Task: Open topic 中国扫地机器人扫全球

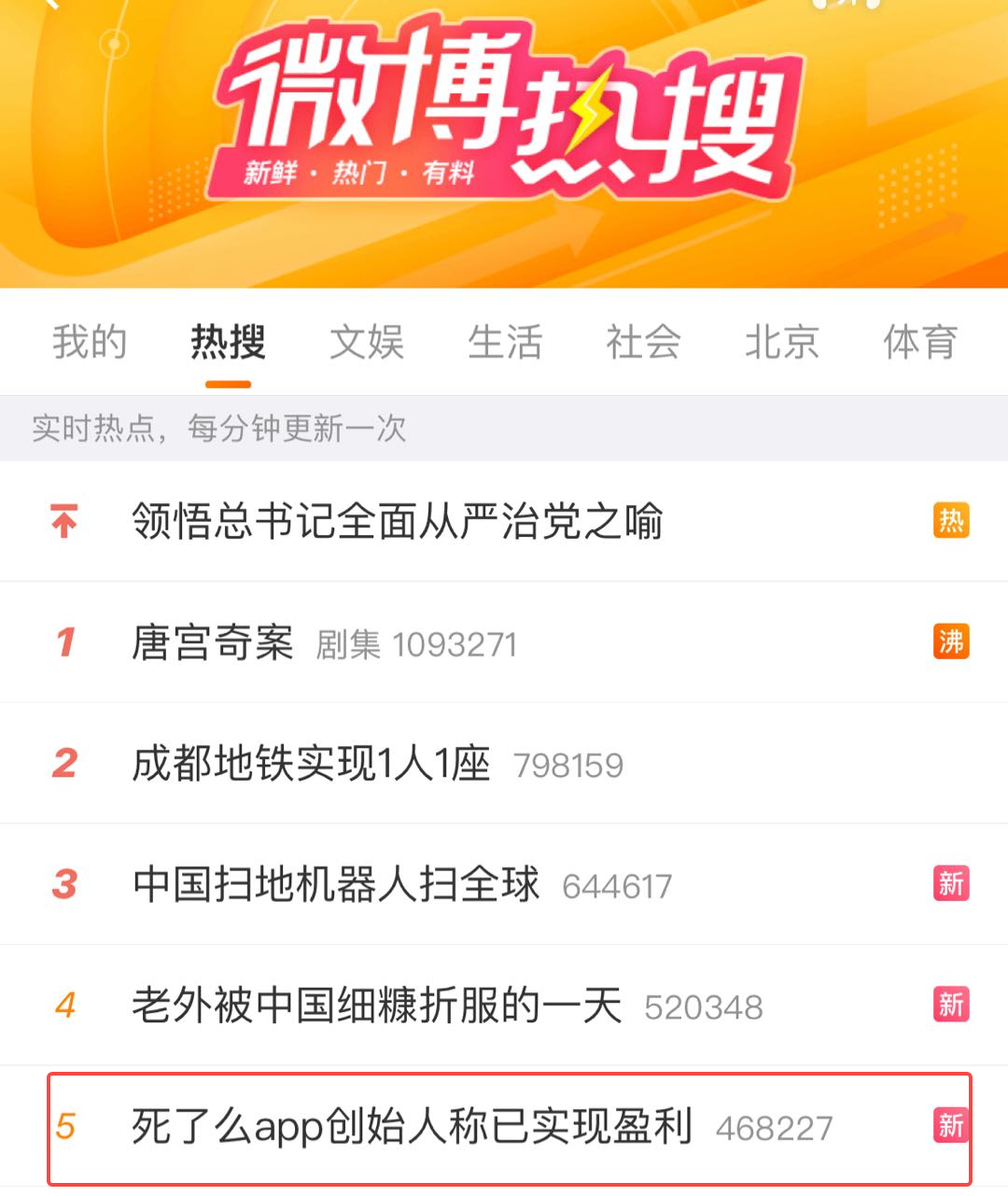Action: click(336, 884)
